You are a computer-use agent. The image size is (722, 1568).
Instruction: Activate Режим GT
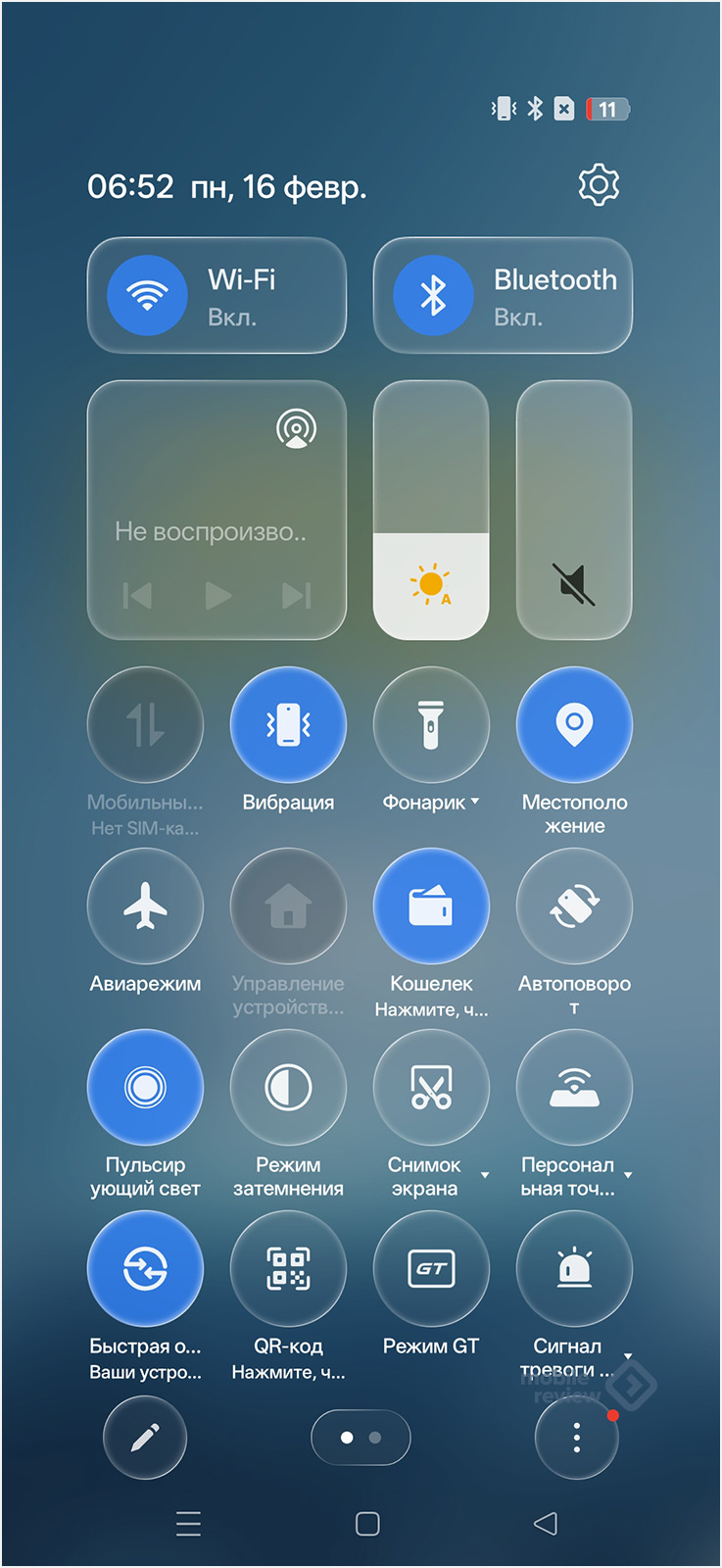(431, 1268)
